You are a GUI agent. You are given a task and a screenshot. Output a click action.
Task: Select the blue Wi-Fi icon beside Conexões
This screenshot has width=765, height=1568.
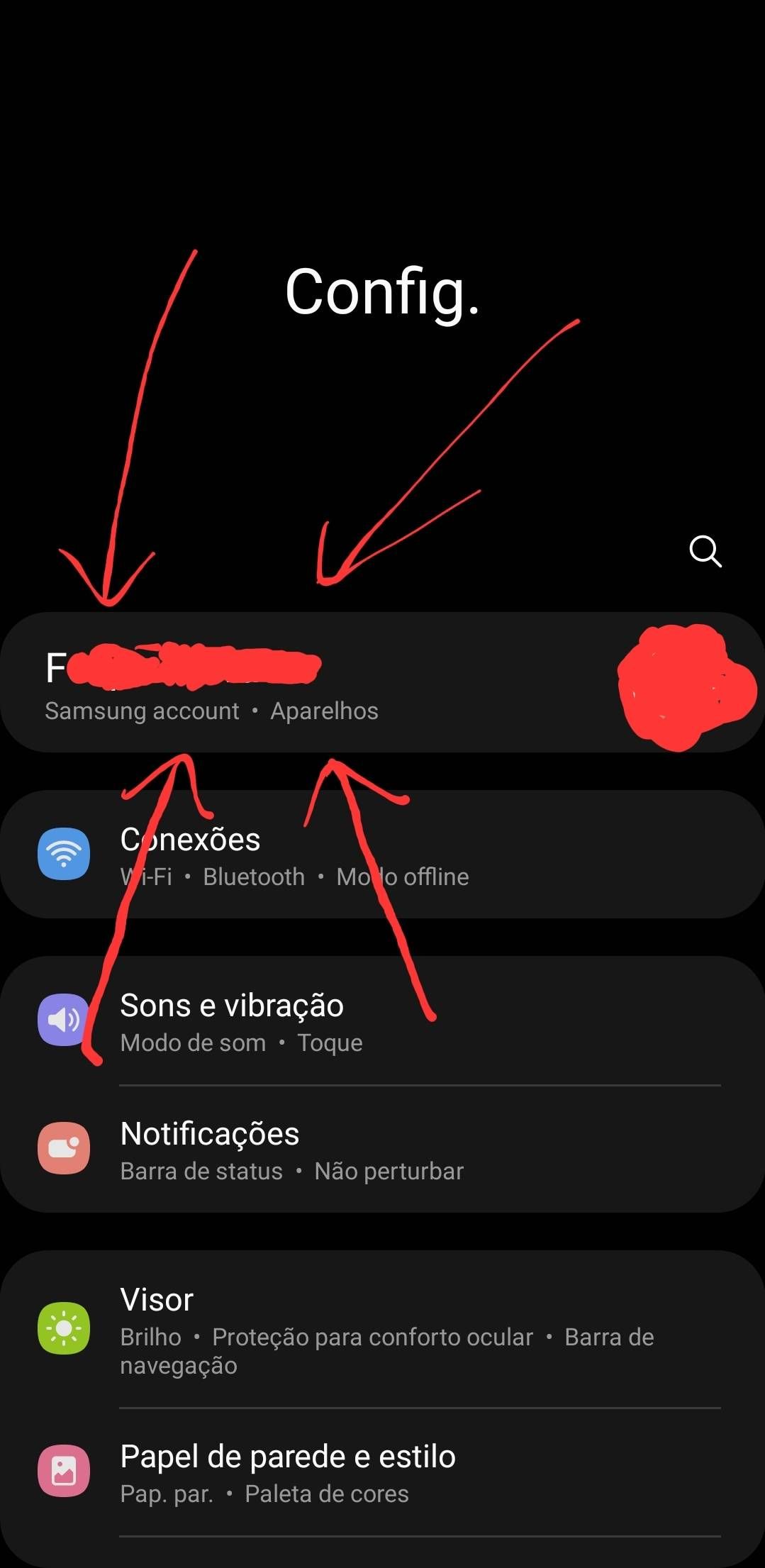click(x=64, y=853)
